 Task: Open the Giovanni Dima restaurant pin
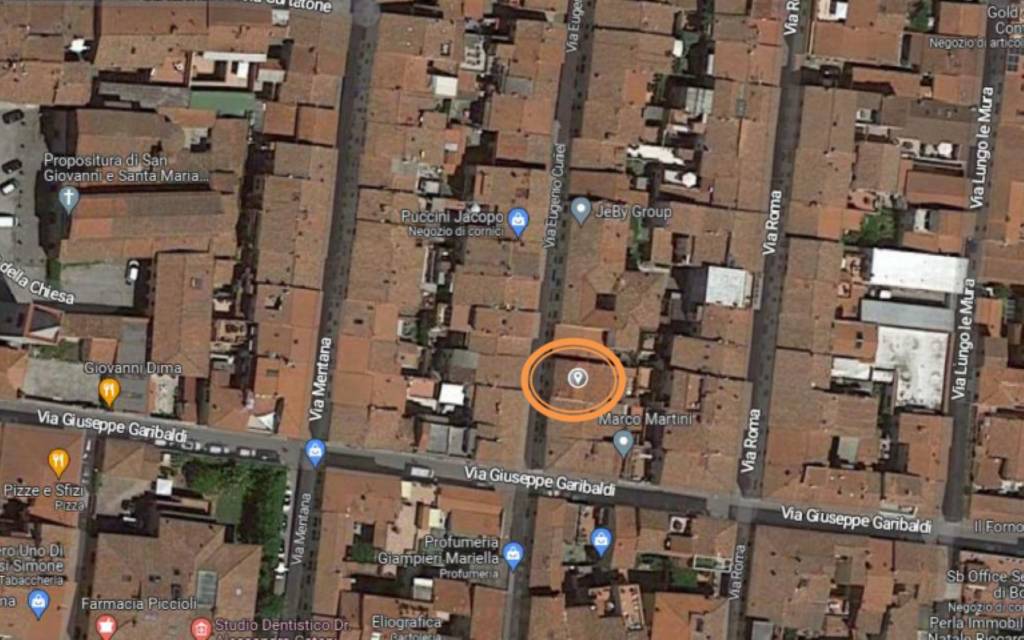tap(110, 390)
